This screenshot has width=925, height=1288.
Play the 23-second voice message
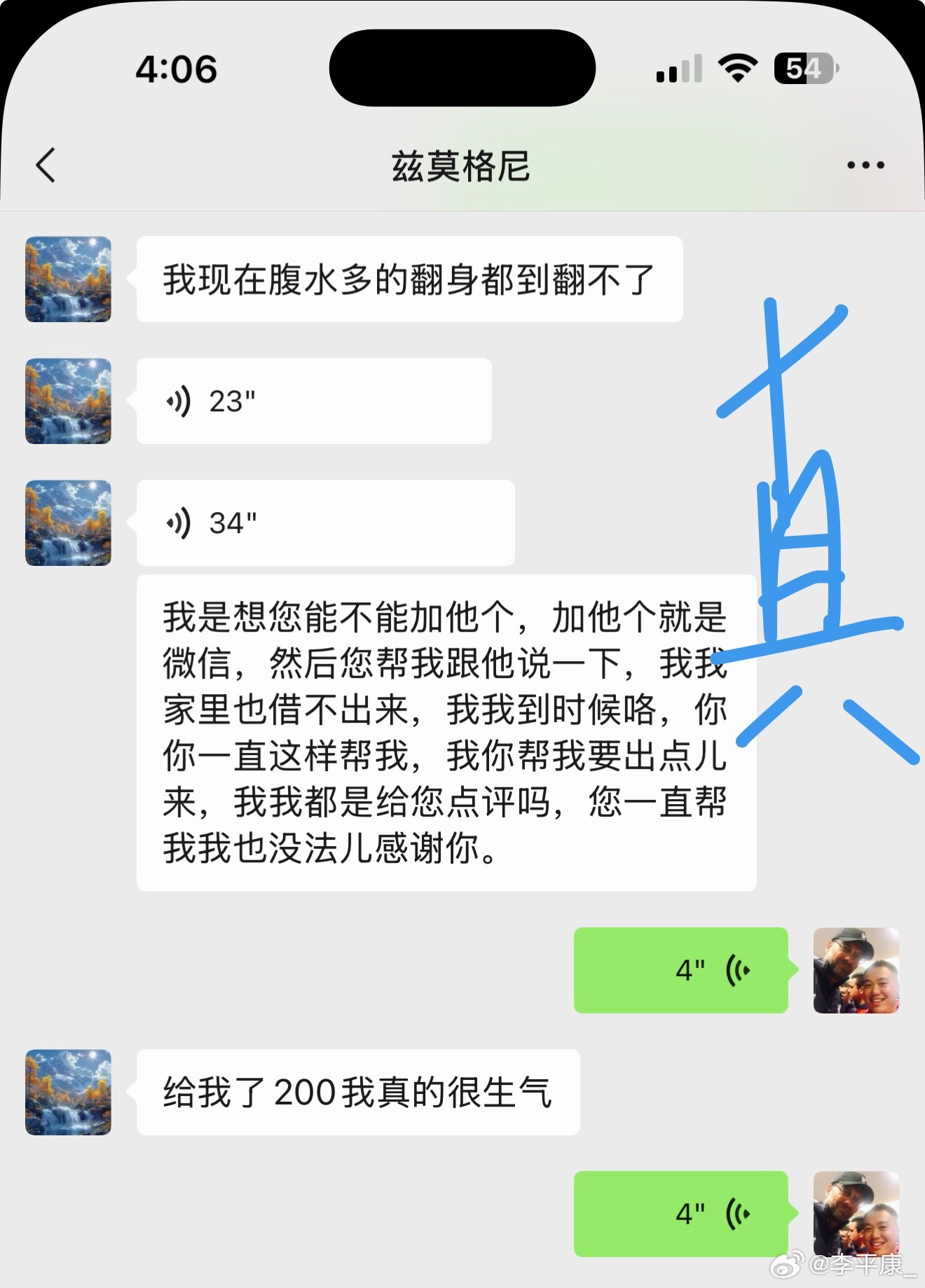(x=313, y=401)
